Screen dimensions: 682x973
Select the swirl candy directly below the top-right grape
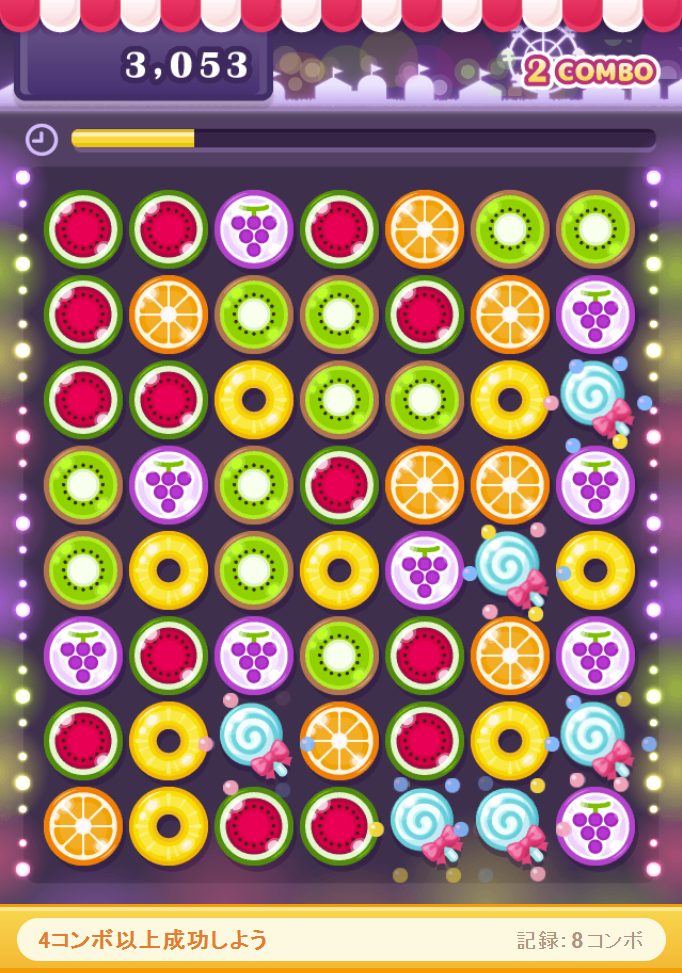pos(596,399)
